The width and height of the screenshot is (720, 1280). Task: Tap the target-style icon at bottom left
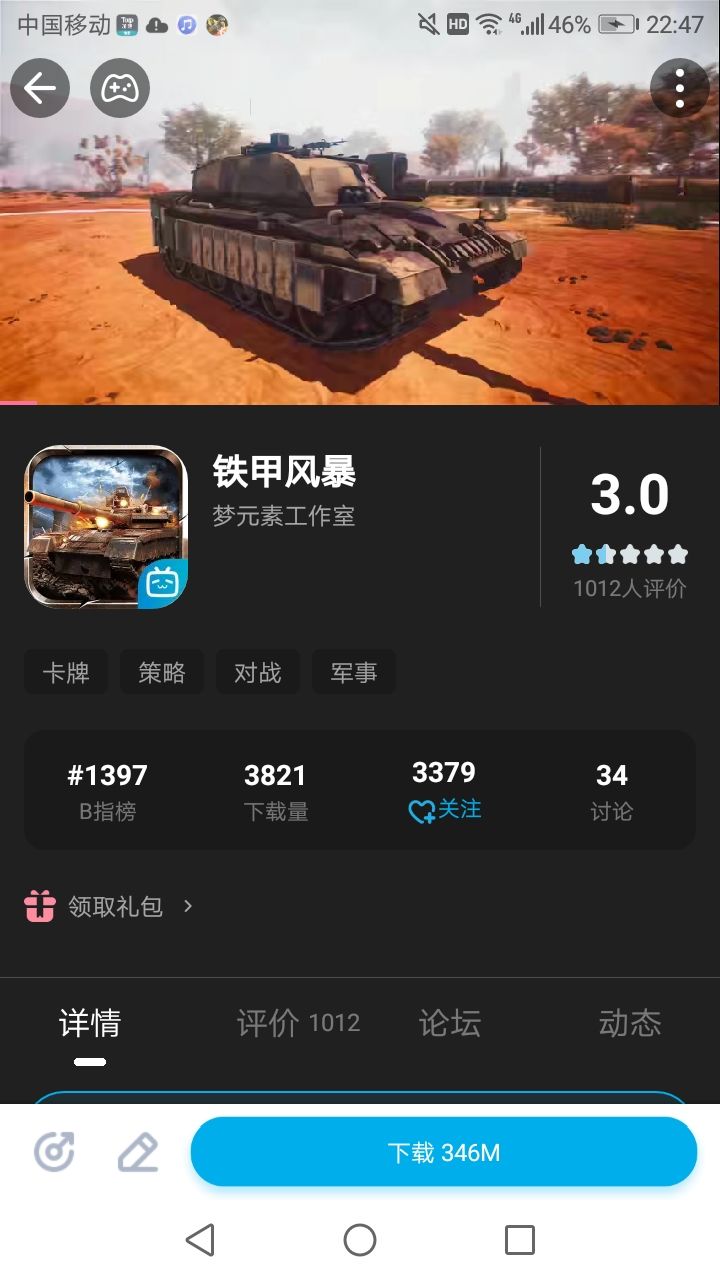coord(54,1151)
